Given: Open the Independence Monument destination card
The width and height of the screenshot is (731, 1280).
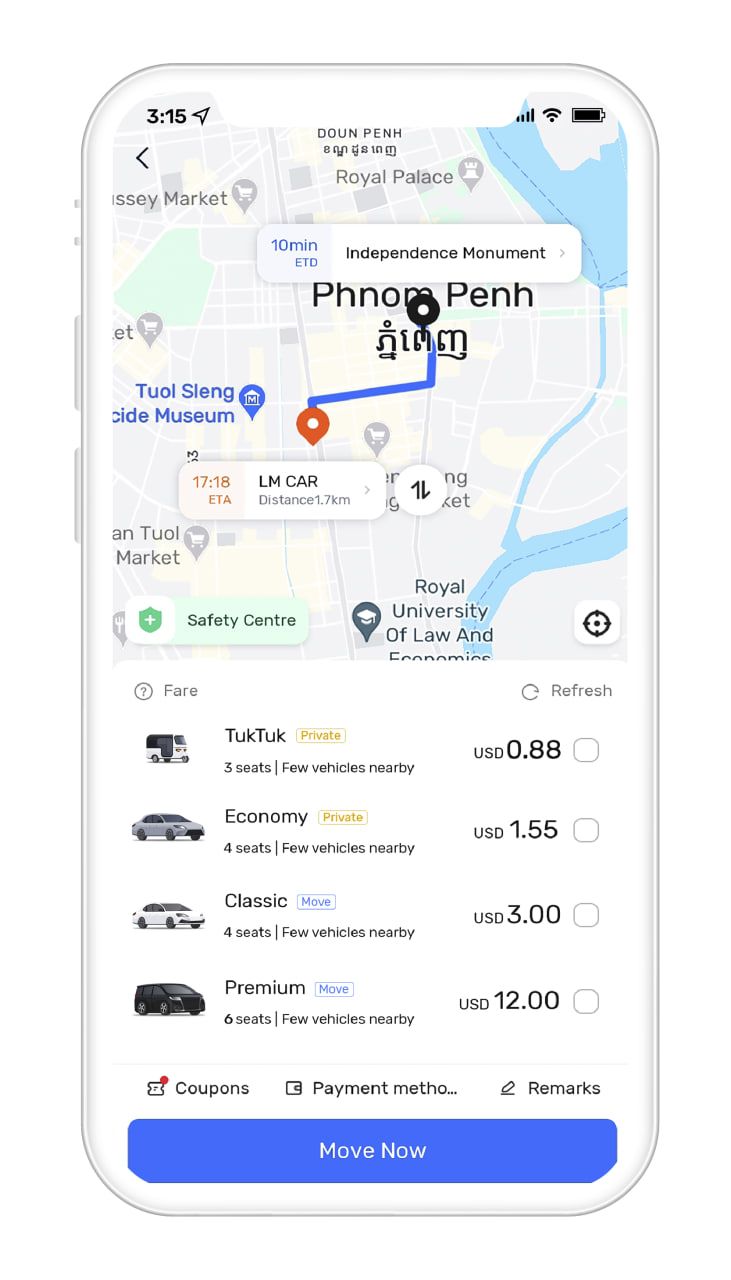Looking at the screenshot, I should point(420,253).
